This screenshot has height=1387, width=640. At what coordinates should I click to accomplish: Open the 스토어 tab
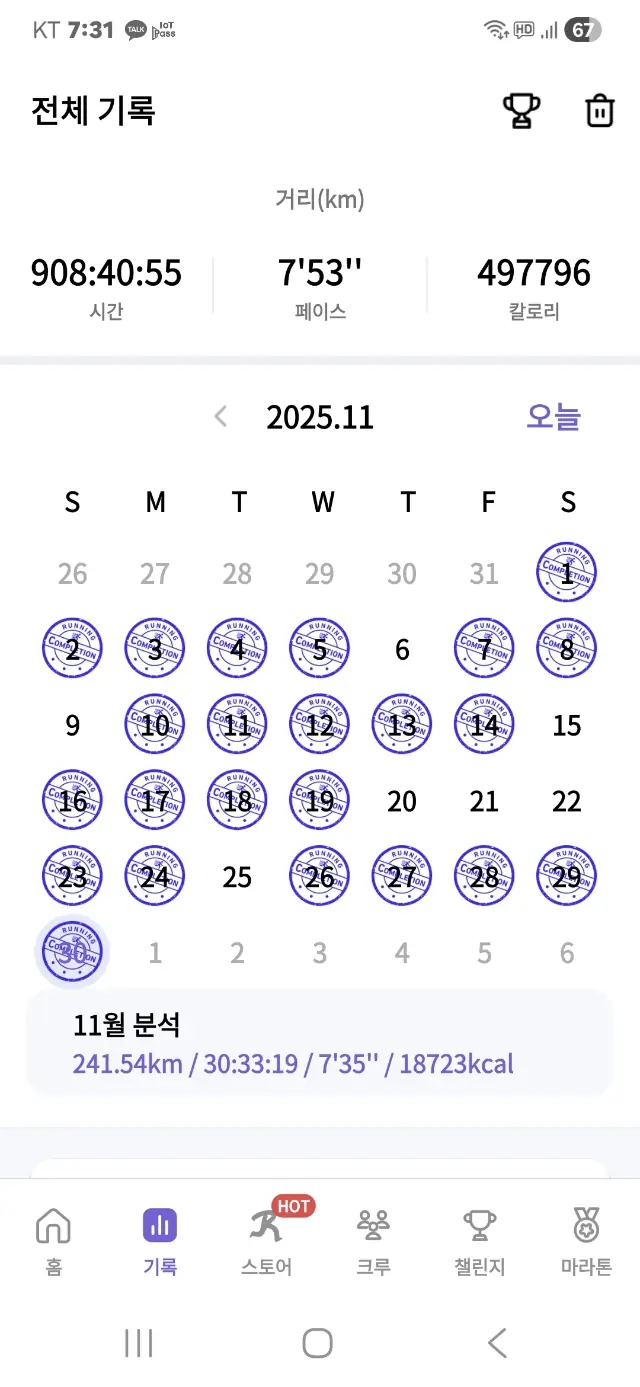[x=267, y=1240]
